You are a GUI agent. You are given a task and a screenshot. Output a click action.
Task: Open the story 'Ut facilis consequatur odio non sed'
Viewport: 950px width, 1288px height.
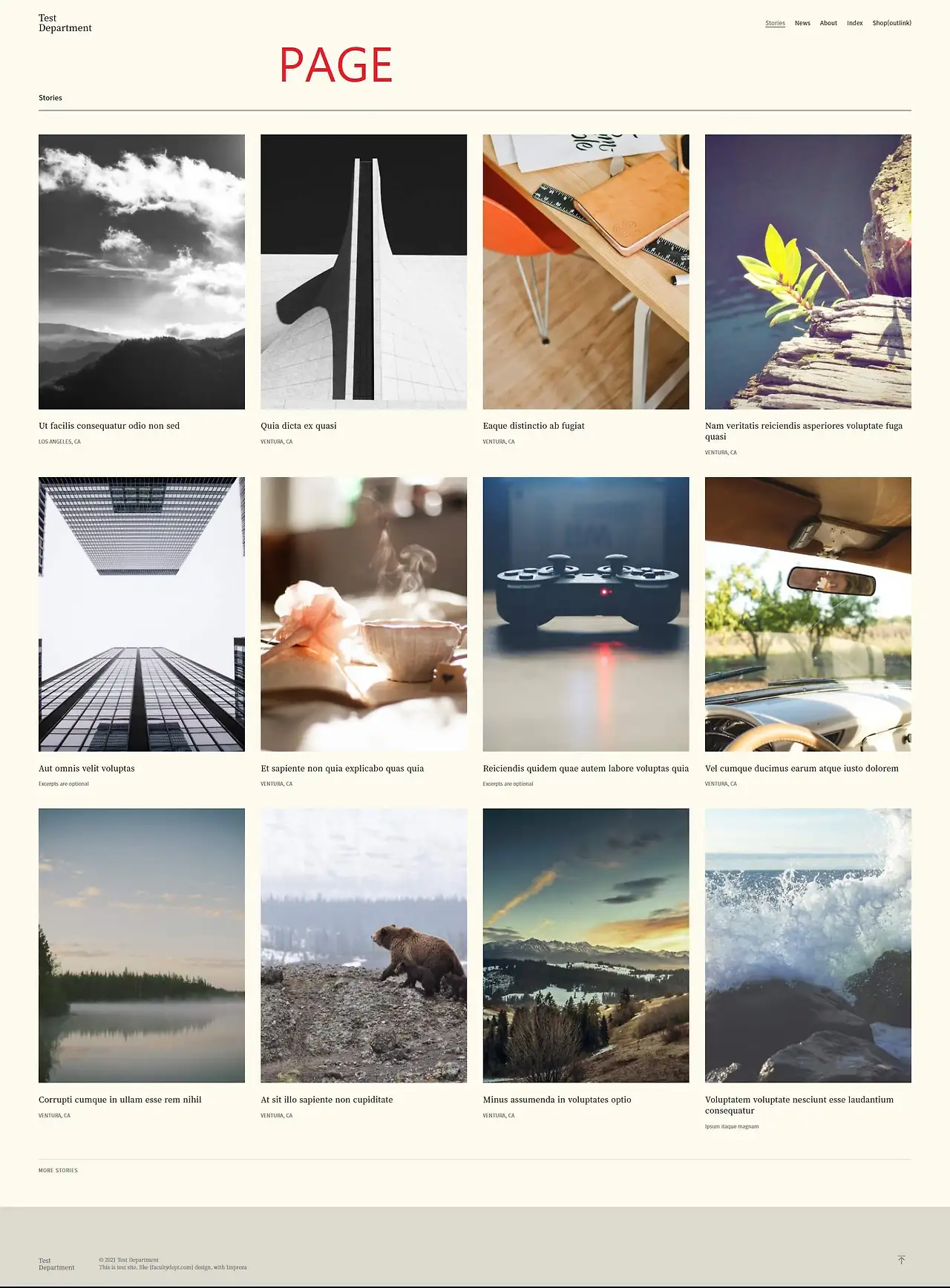[x=108, y=426]
